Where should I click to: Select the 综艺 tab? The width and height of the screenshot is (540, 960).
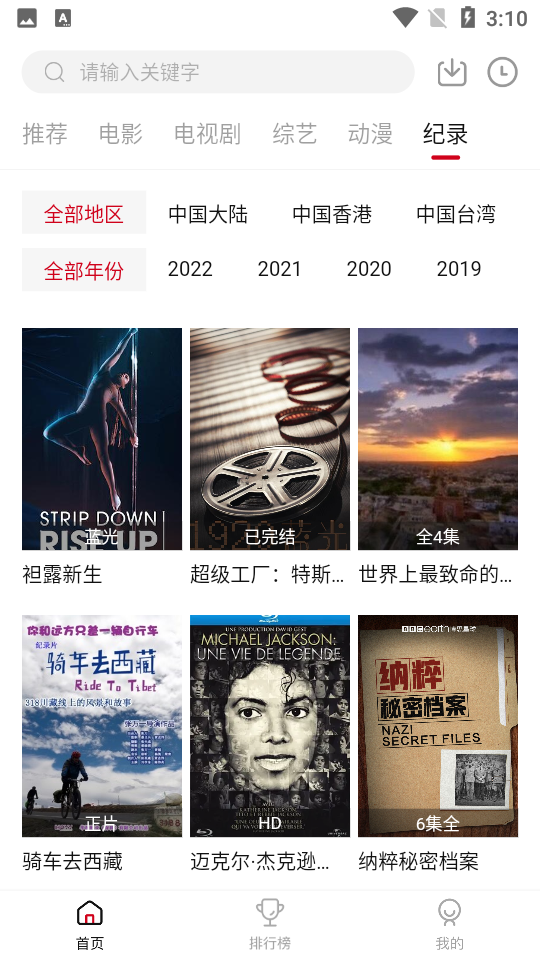(x=294, y=134)
